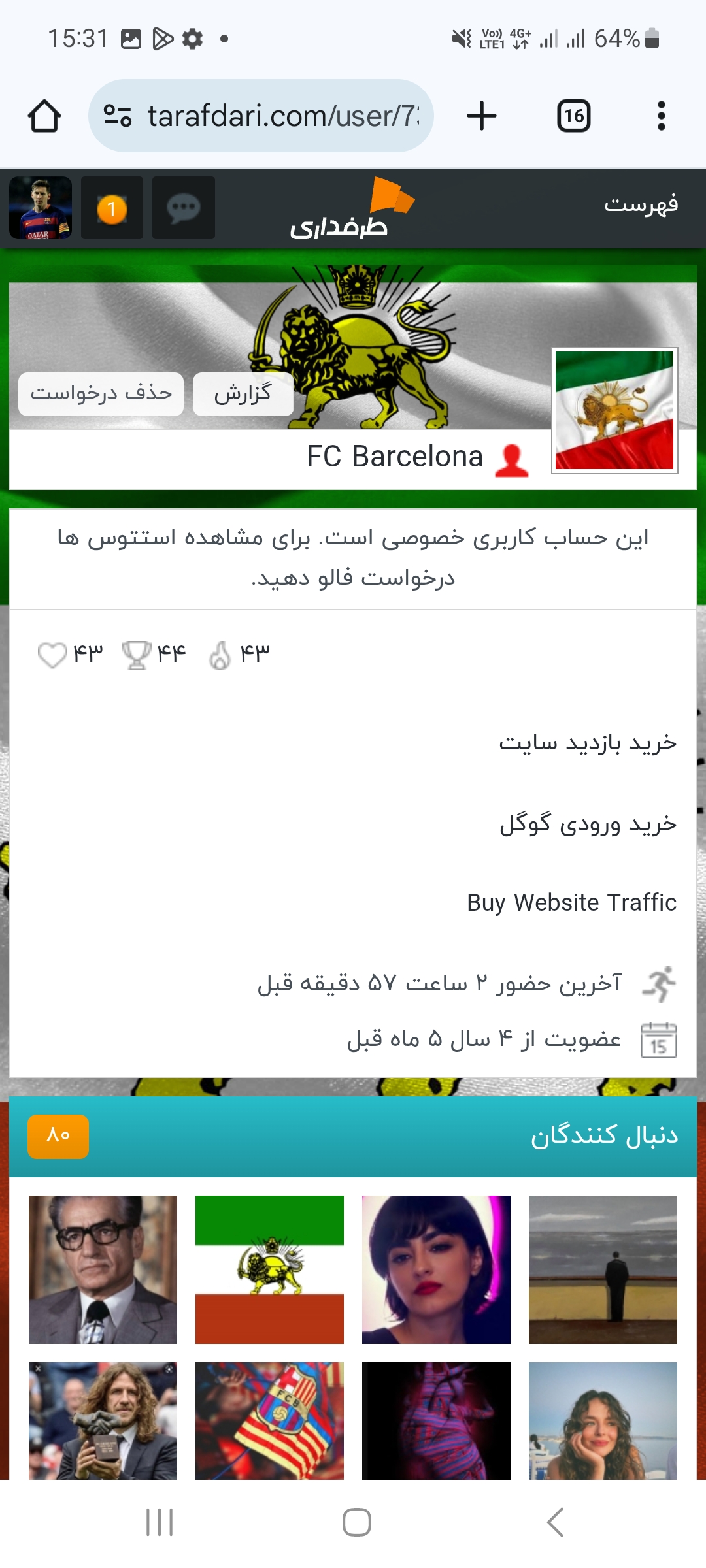The image size is (706, 1568).
Task: Open the notifications badge showing 1
Action: click(x=112, y=208)
